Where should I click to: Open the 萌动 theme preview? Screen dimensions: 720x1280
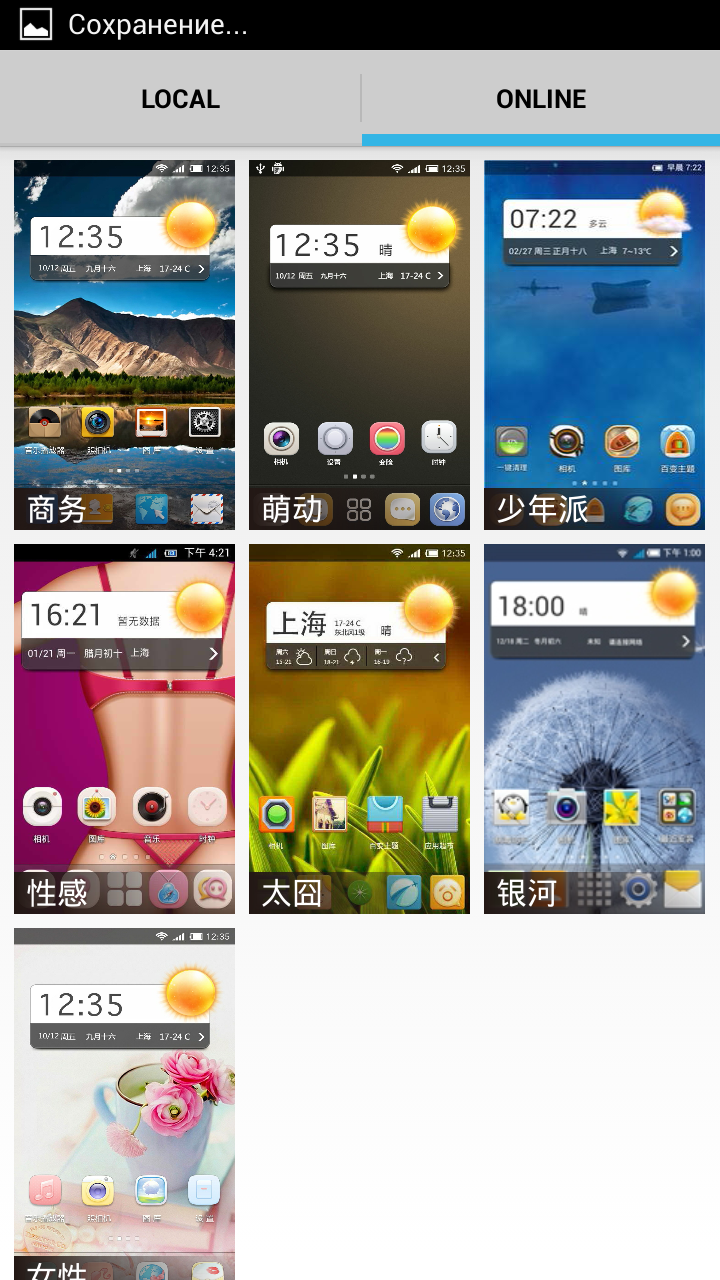tap(359, 345)
